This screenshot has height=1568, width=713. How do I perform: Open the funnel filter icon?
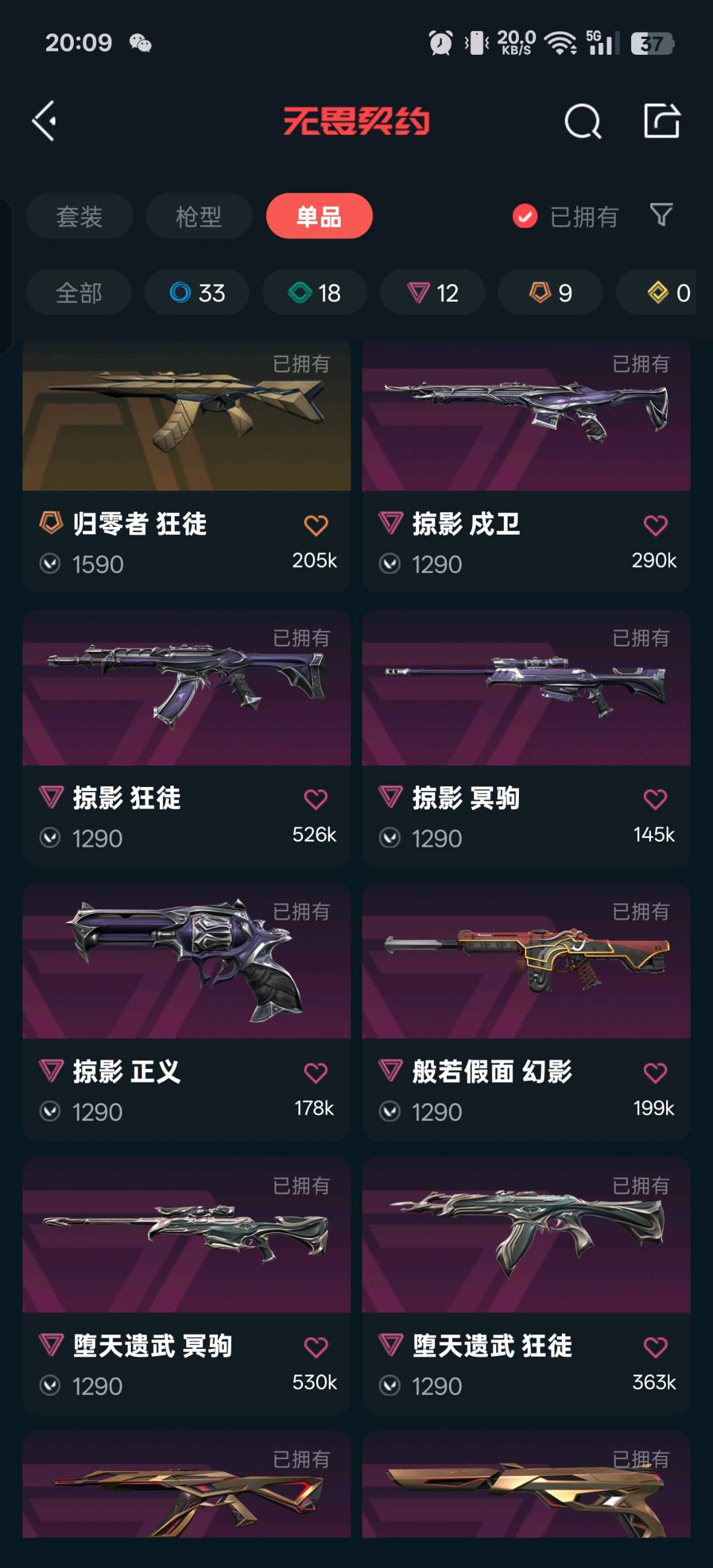click(x=661, y=215)
